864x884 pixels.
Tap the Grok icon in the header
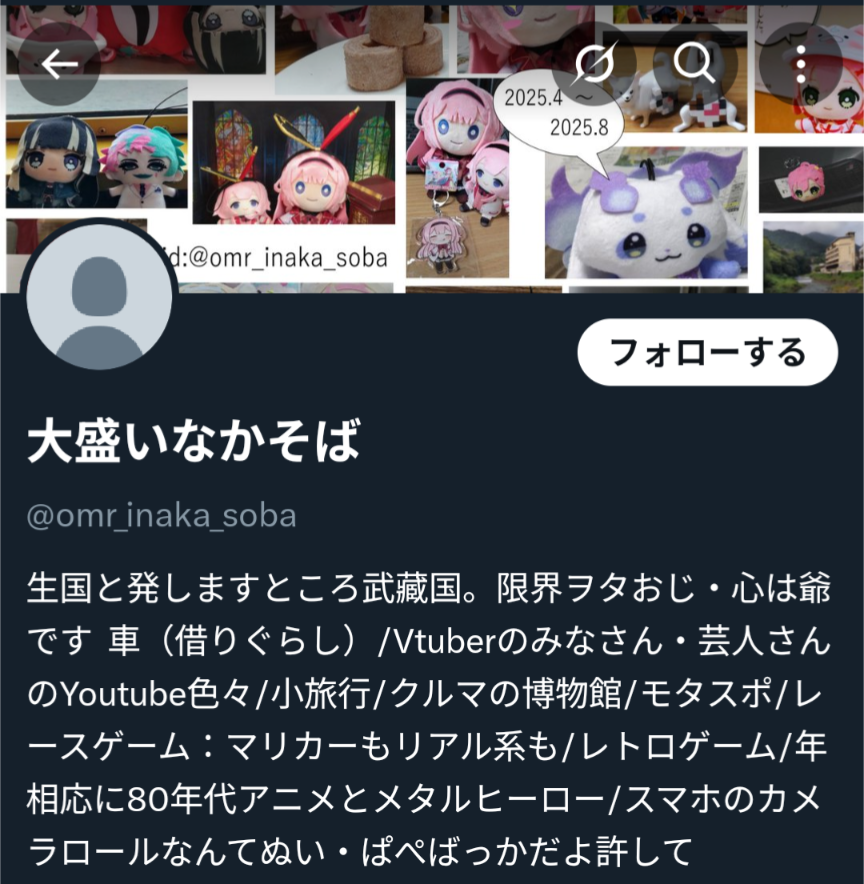pos(594,64)
